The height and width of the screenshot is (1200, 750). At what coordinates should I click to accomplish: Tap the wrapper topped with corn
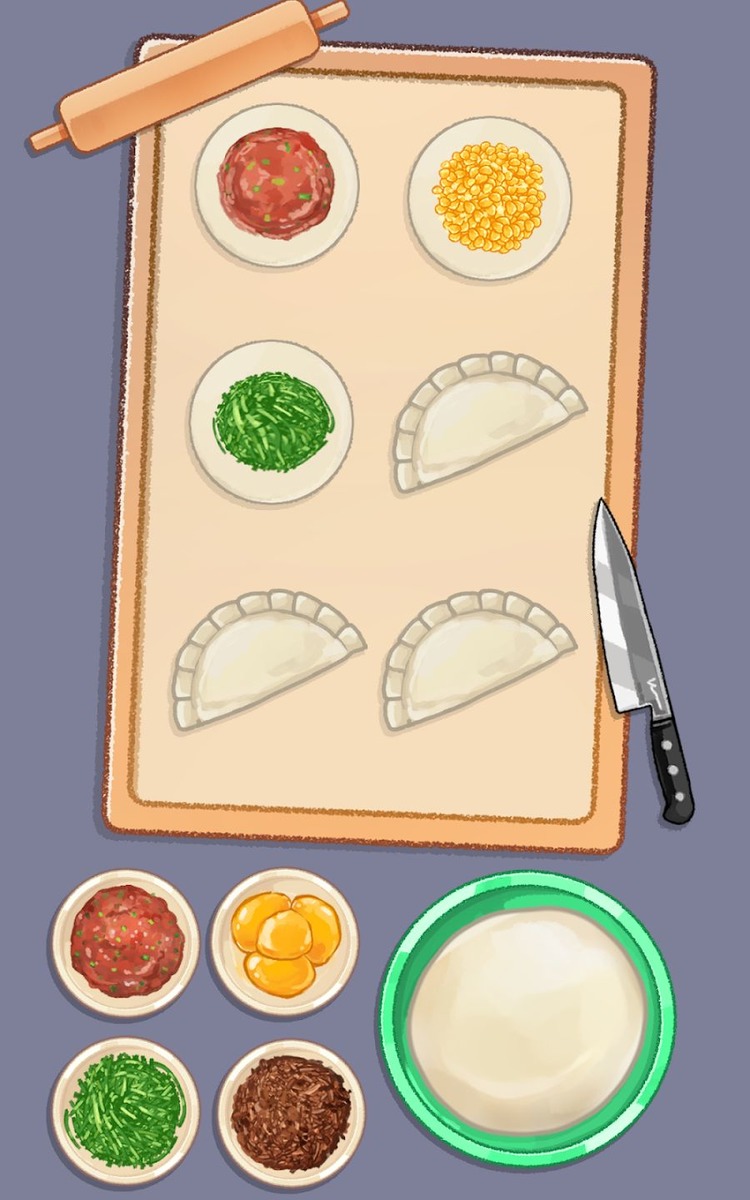pos(489,197)
